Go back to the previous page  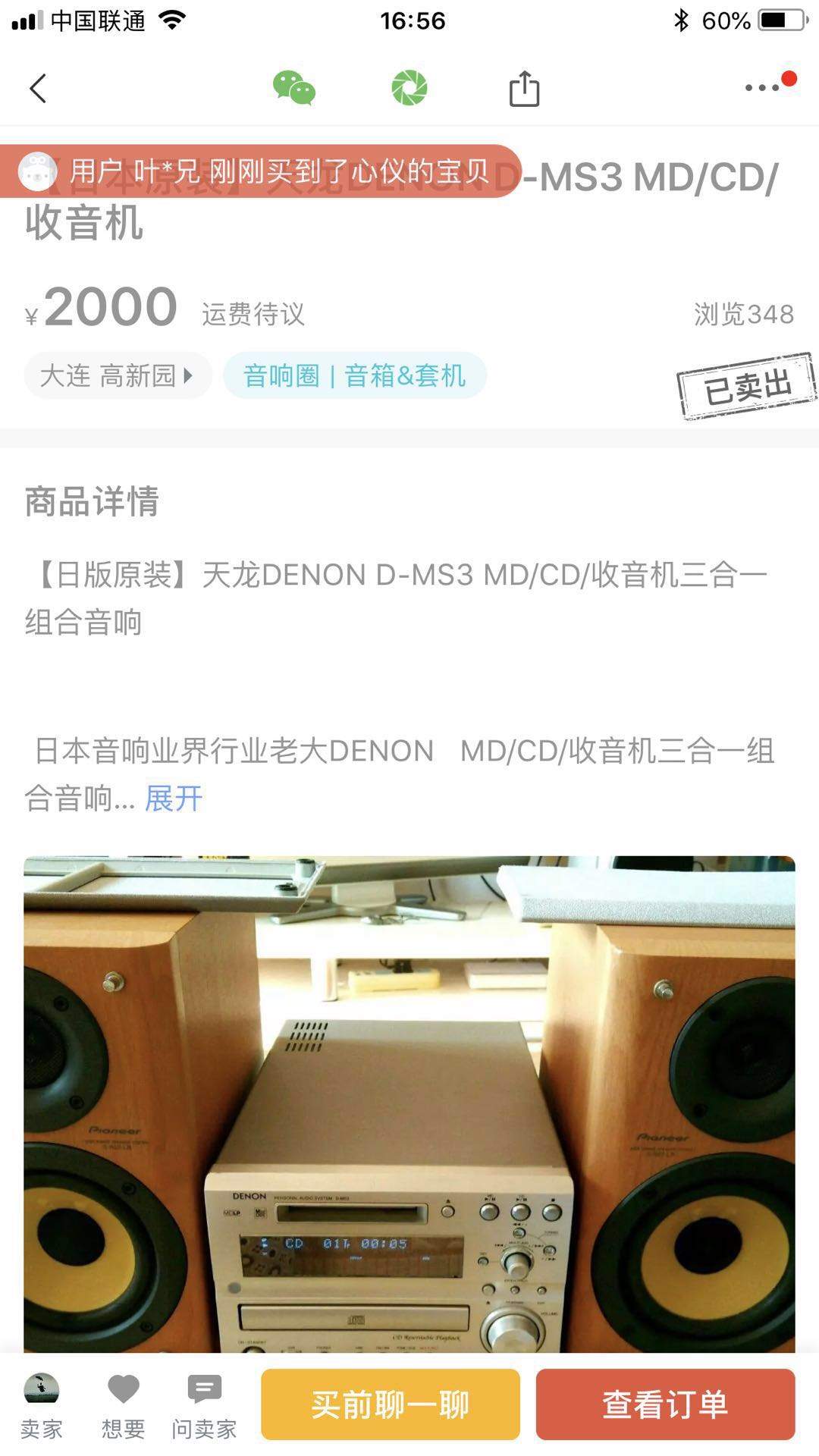(38, 88)
